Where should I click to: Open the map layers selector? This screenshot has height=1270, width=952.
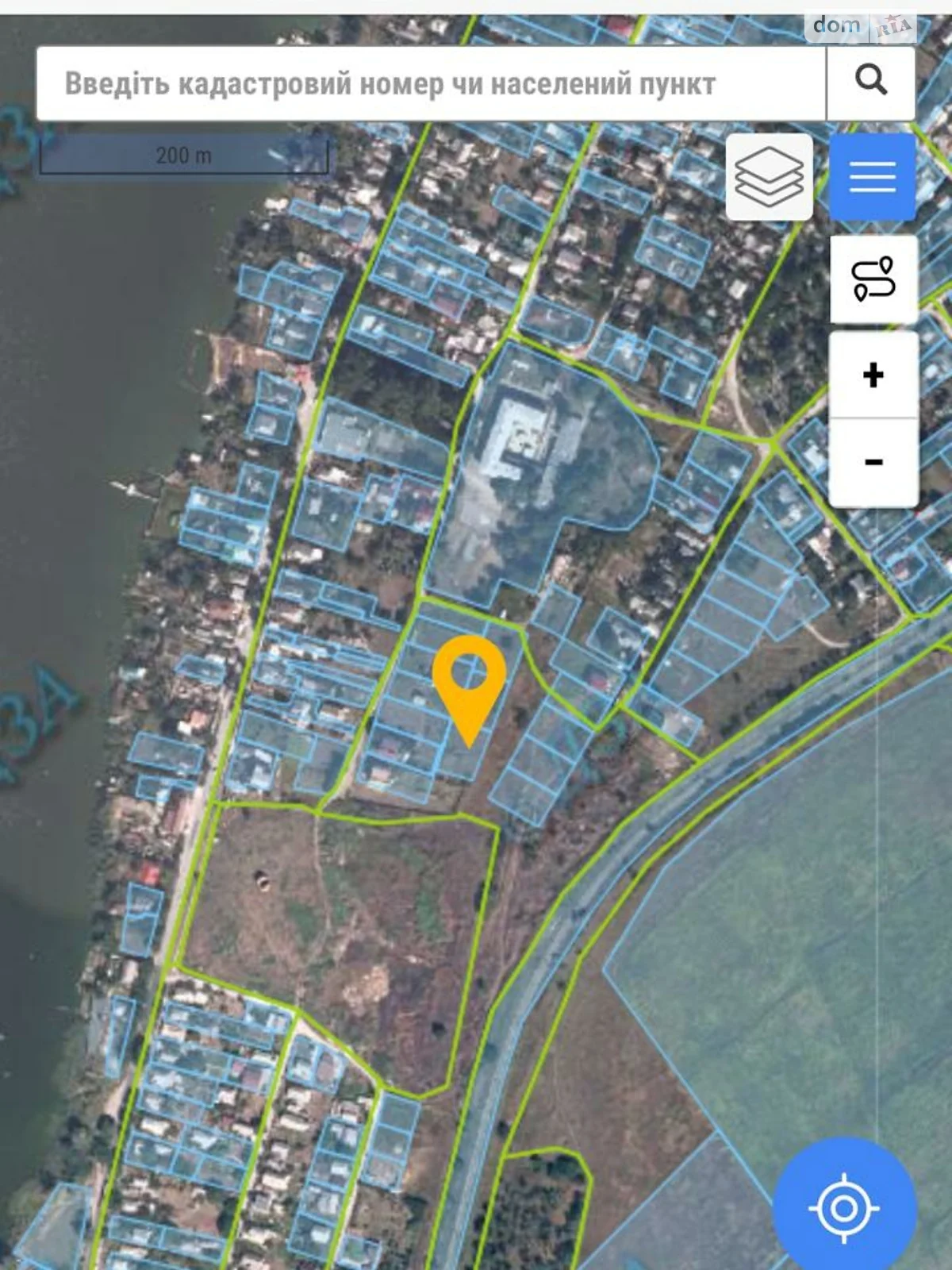pyautogui.click(x=769, y=177)
